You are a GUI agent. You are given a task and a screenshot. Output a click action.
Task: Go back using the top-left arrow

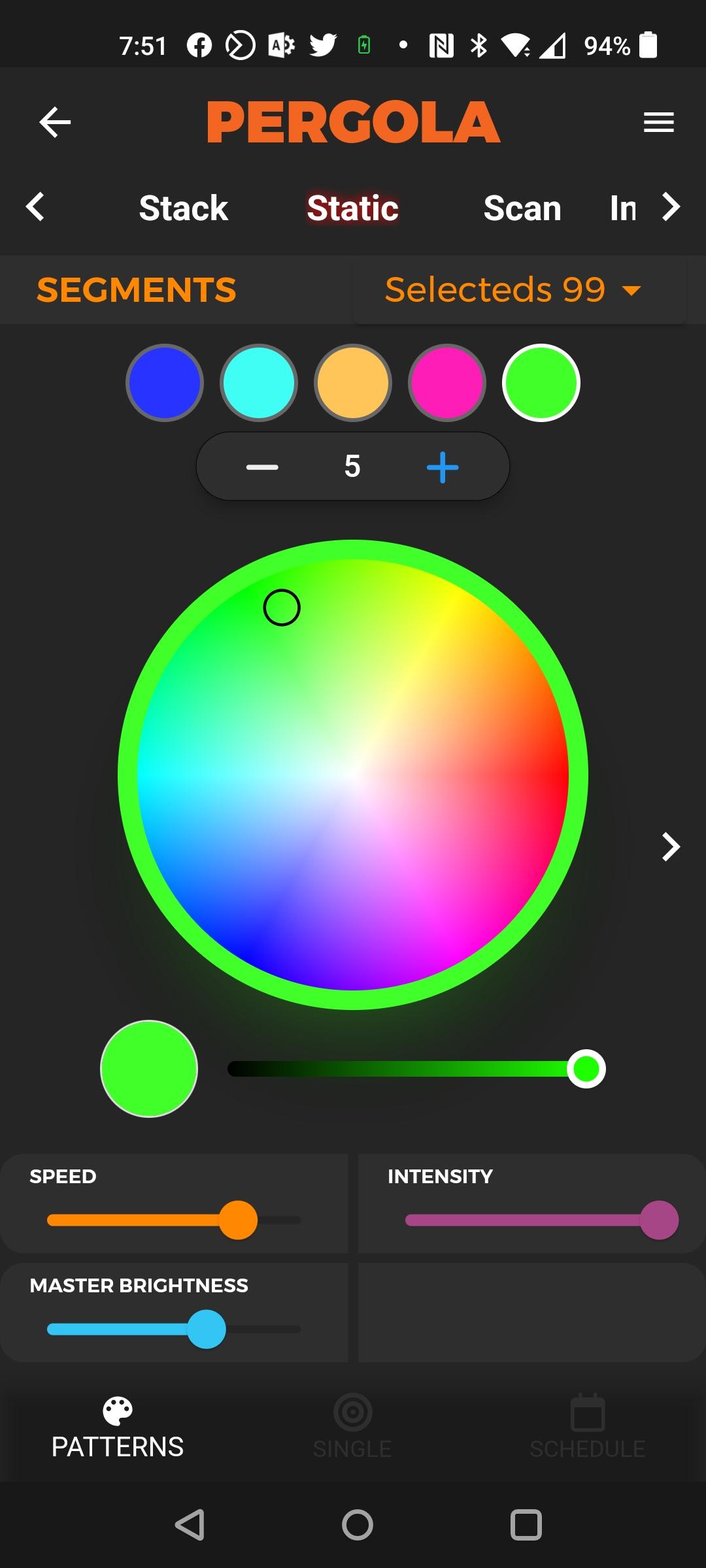coord(55,122)
